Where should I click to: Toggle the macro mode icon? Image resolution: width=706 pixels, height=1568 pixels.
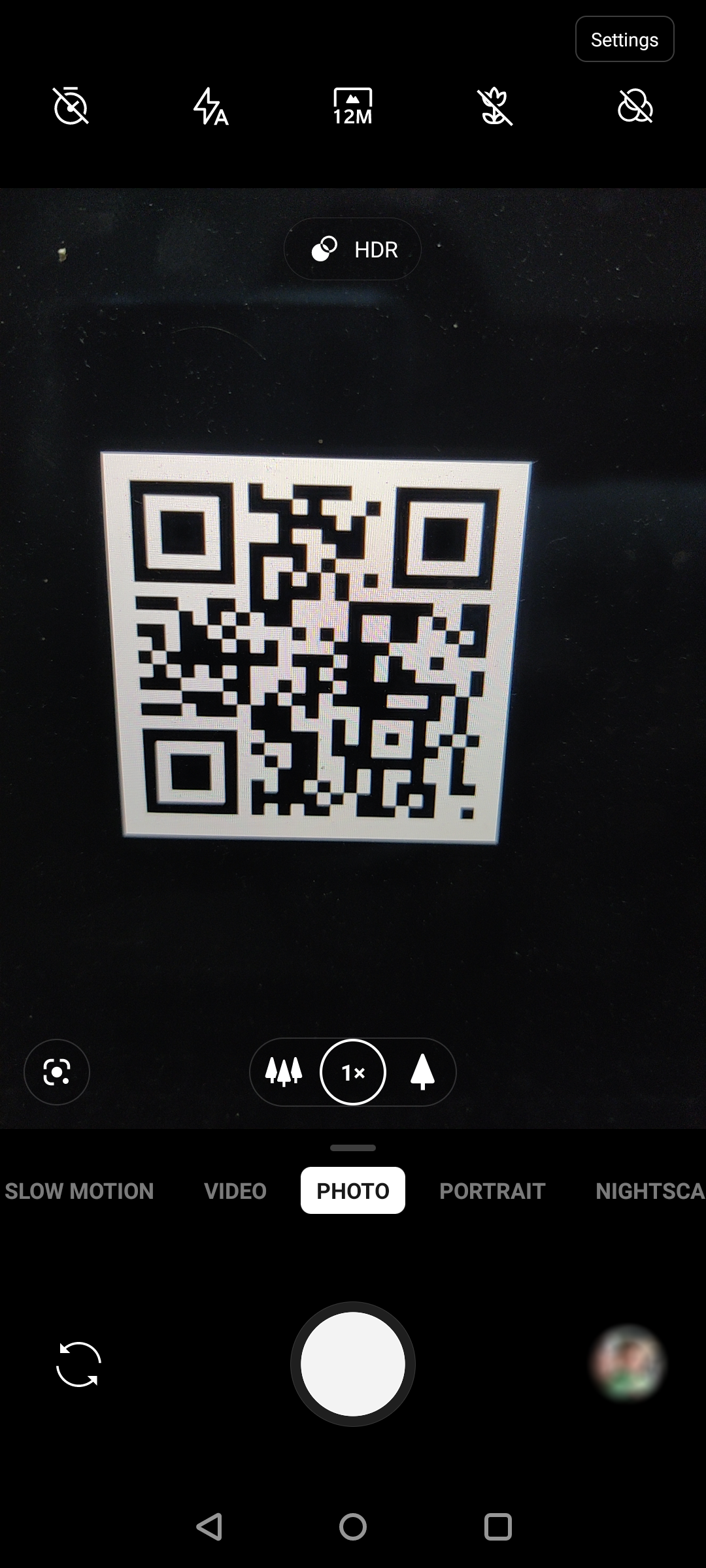[x=494, y=108]
